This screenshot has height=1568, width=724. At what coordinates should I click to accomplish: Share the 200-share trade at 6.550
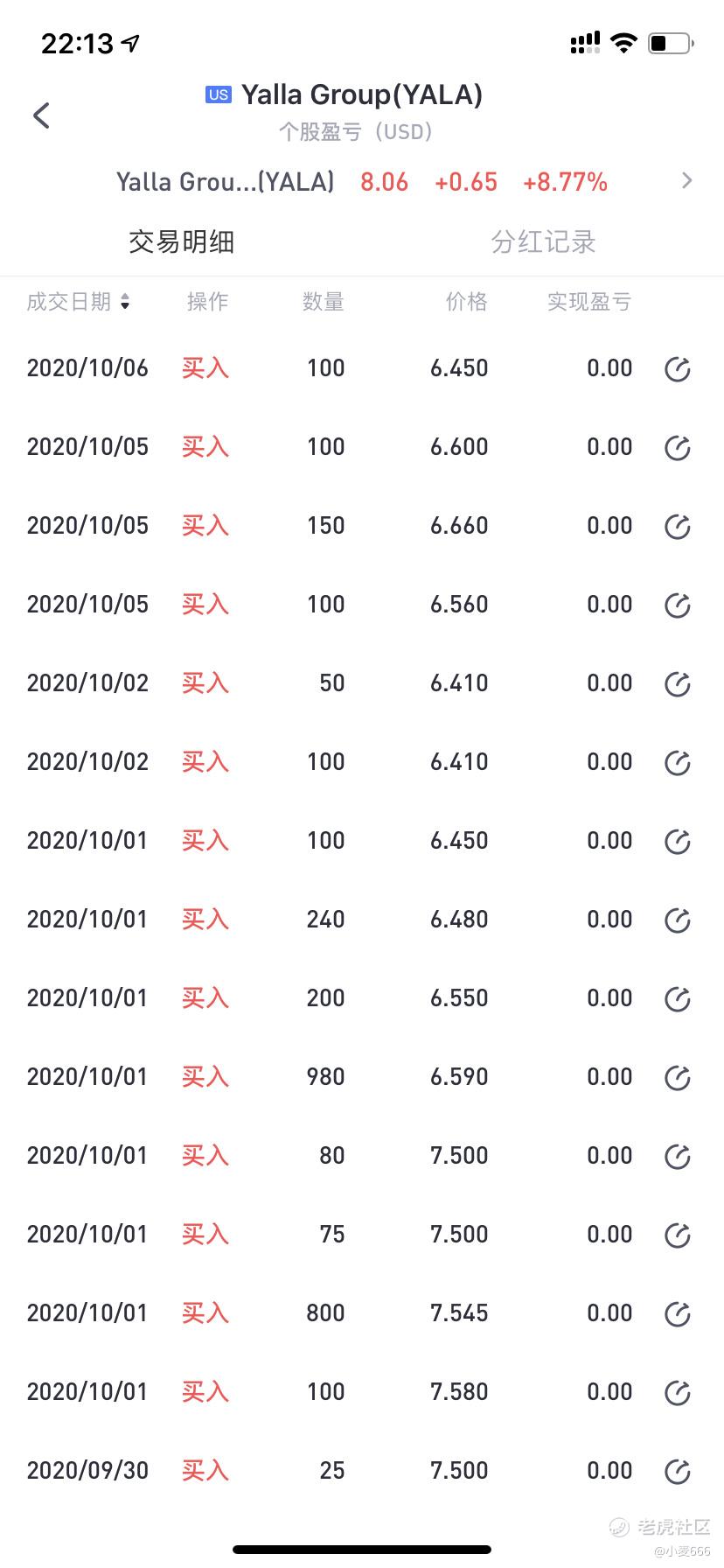tap(678, 999)
